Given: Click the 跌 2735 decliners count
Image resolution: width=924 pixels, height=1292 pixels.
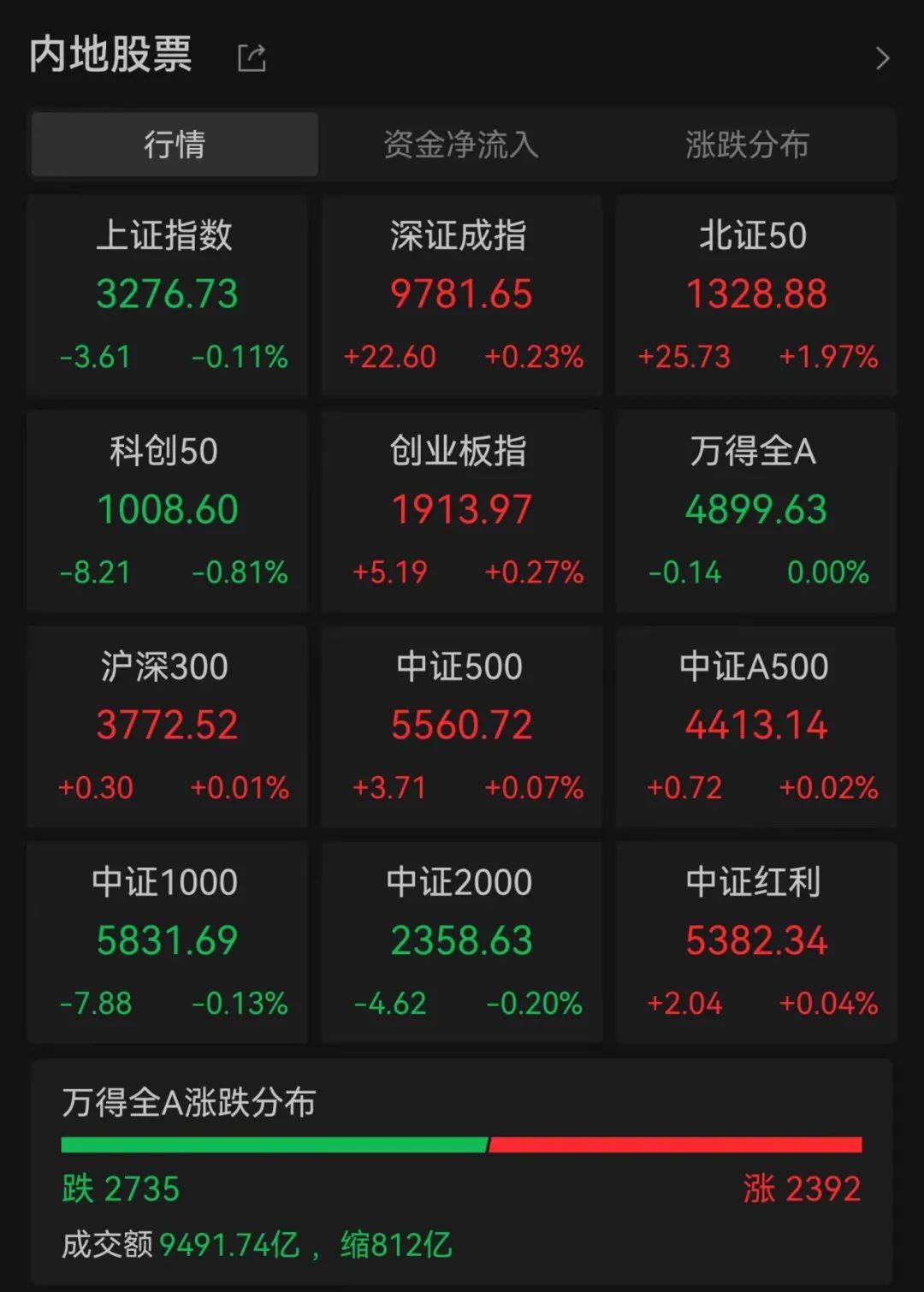Looking at the screenshot, I should click(120, 1189).
